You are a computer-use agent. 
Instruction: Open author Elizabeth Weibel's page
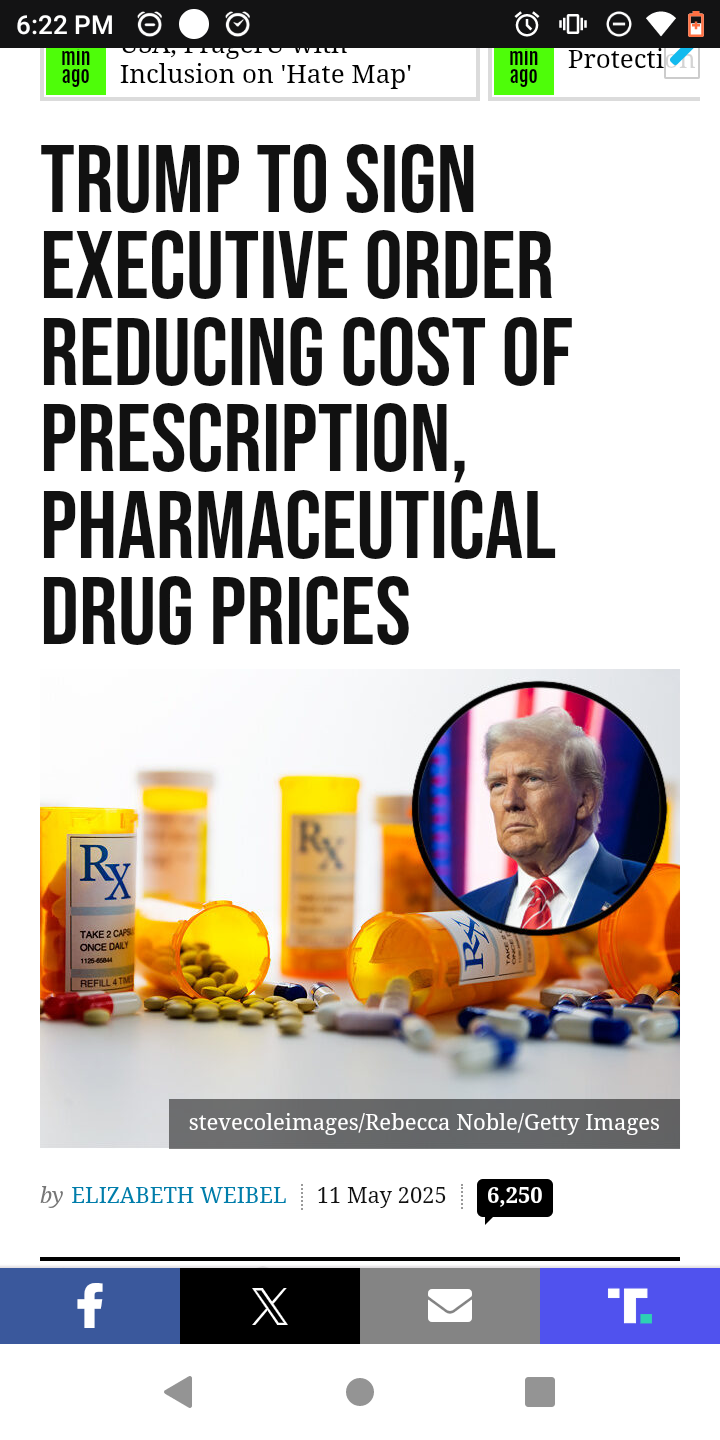(179, 1196)
